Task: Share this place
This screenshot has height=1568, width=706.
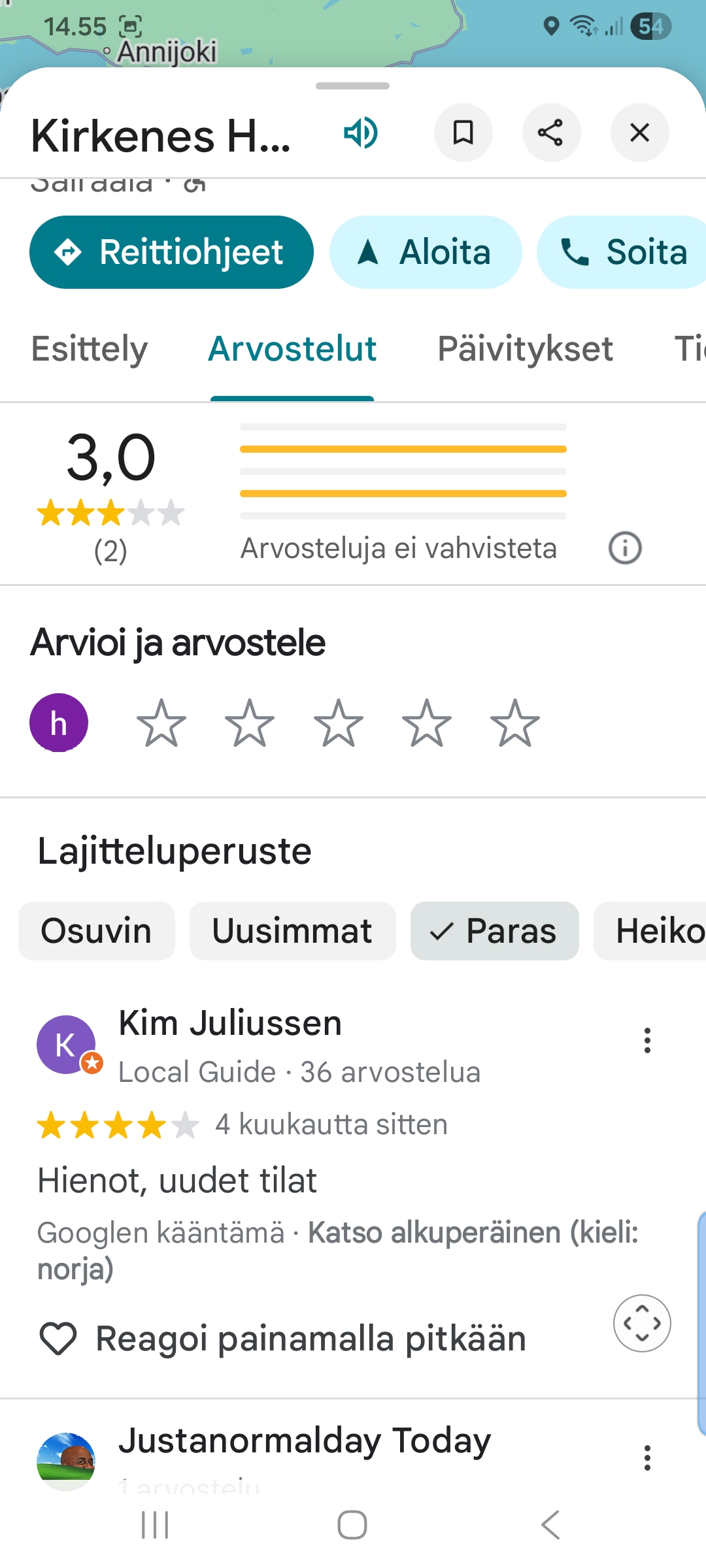Action: (x=550, y=133)
